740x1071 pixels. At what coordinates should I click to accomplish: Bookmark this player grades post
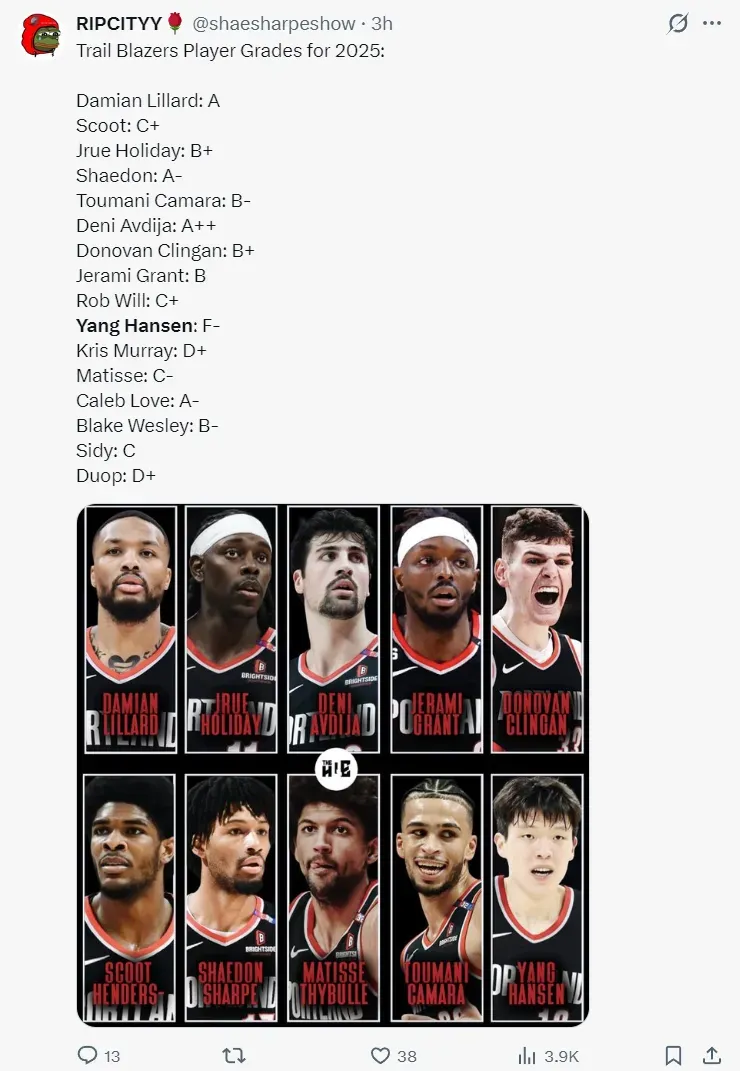674,1055
